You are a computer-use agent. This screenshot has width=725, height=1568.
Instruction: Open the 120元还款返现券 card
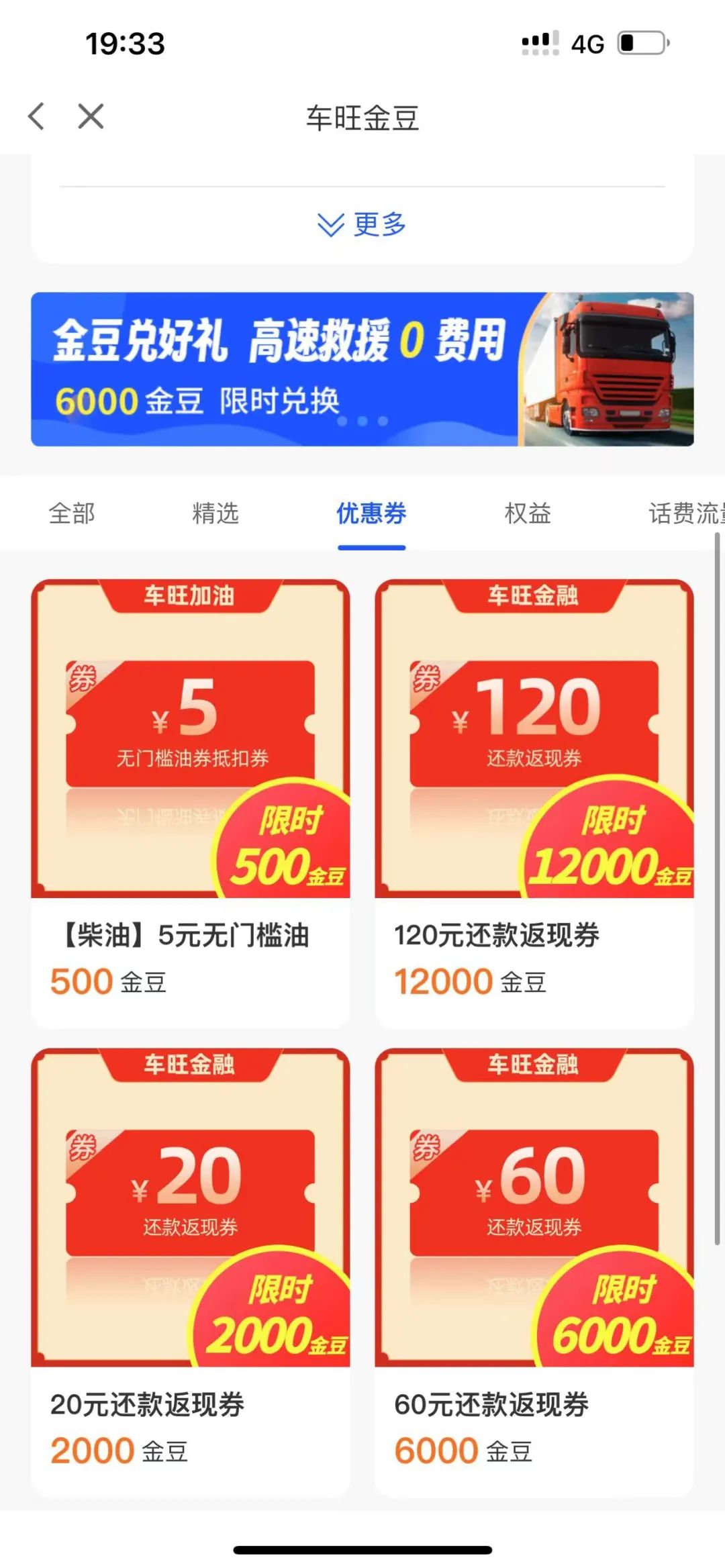(x=534, y=802)
